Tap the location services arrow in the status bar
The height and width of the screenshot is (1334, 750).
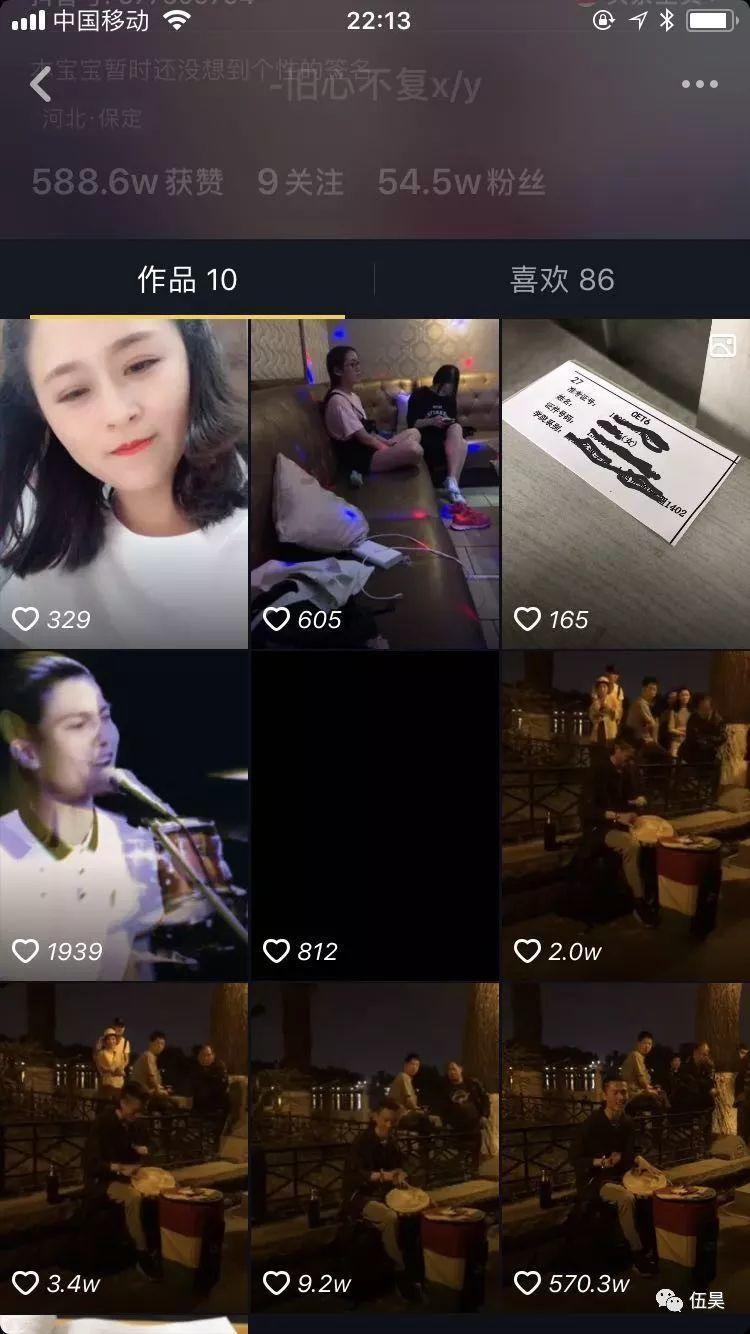pos(640,20)
